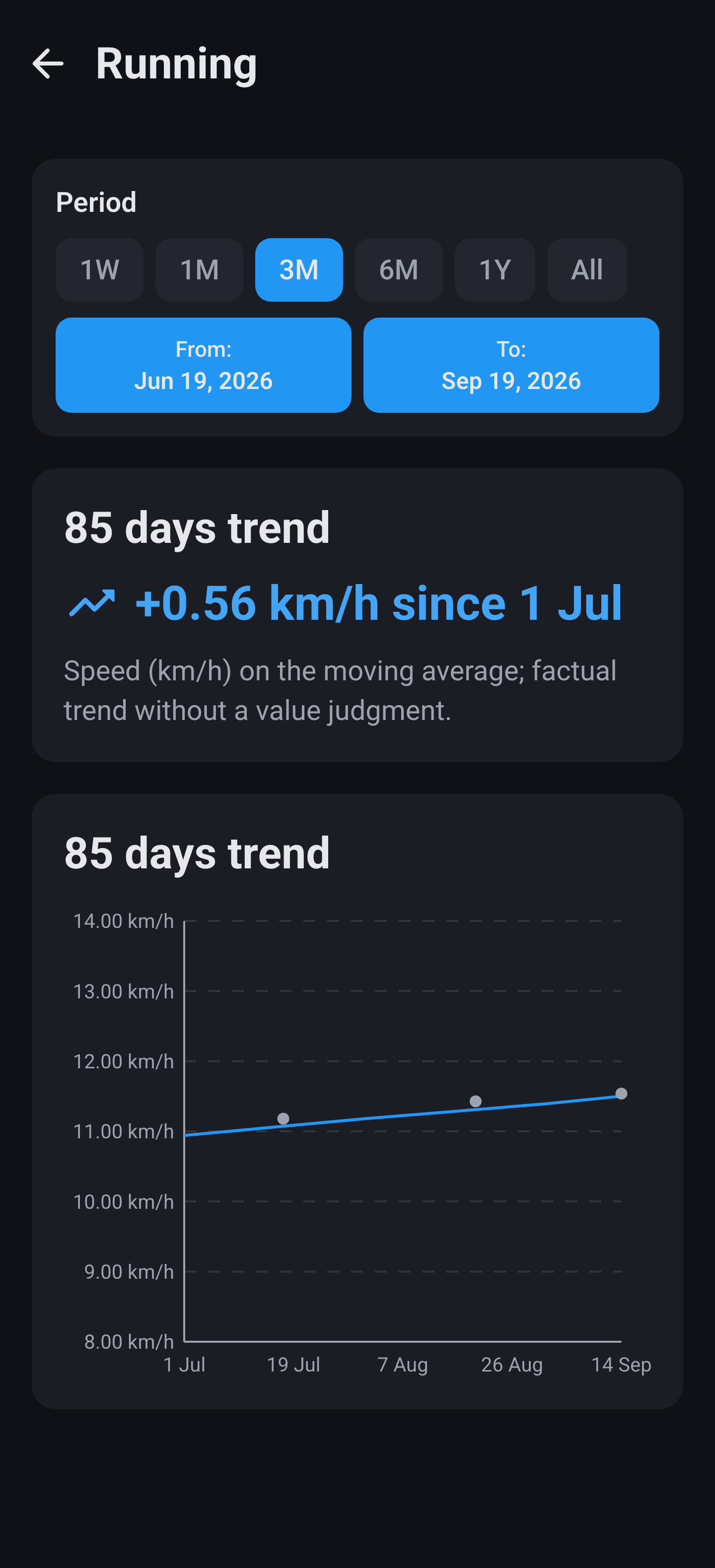
Task: Select the 1Y period
Action: 495,269
